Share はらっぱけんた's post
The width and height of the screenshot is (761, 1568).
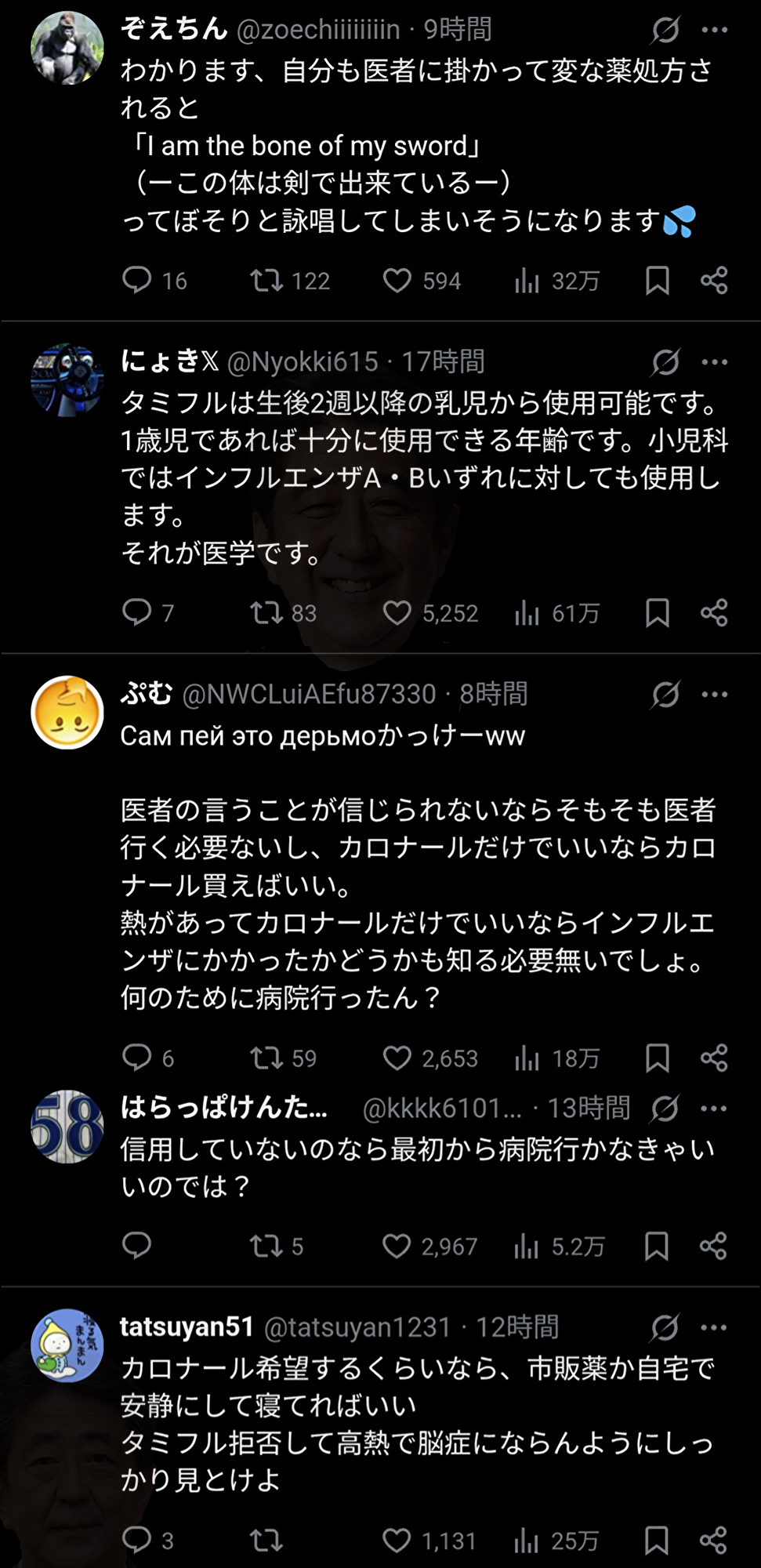(x=714, y=1246)
